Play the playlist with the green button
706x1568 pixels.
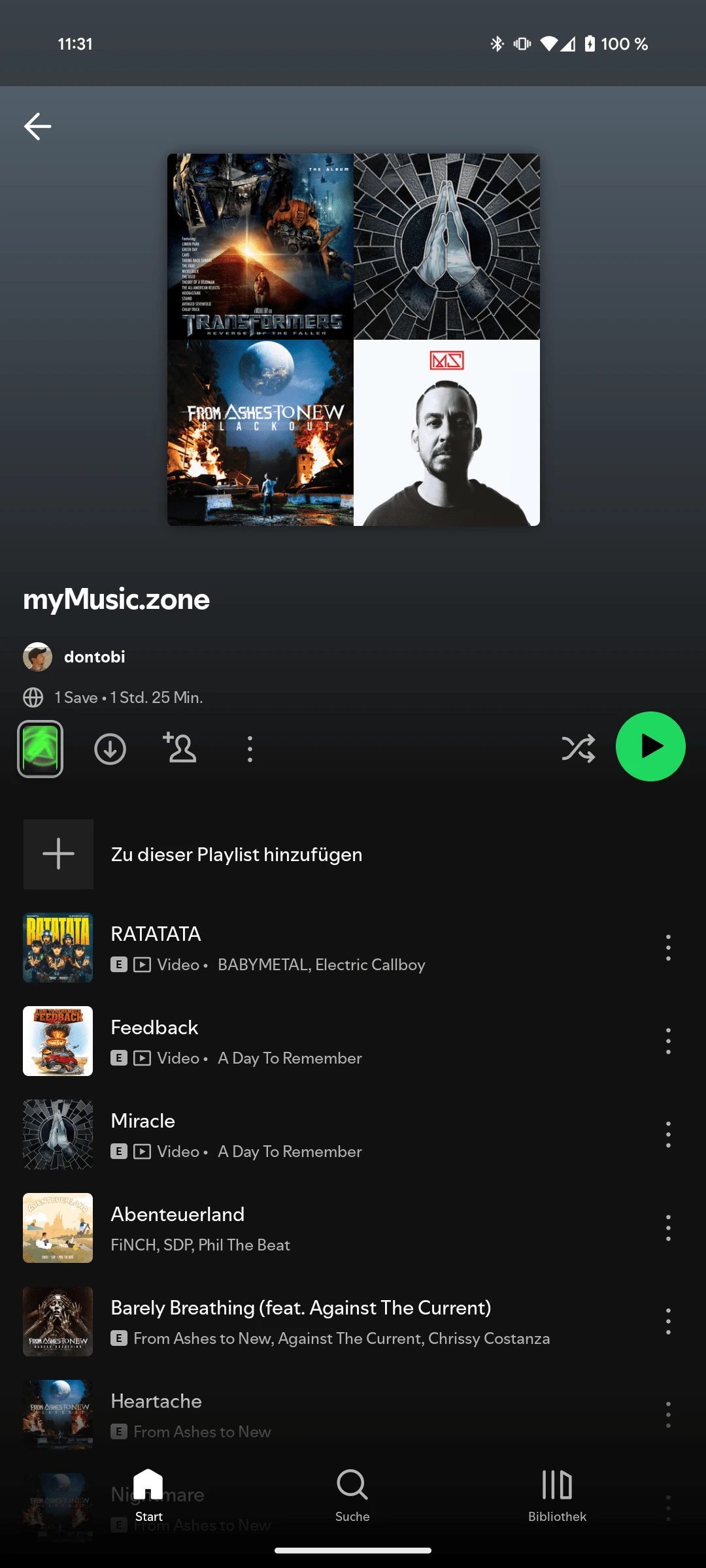[650, 746]
